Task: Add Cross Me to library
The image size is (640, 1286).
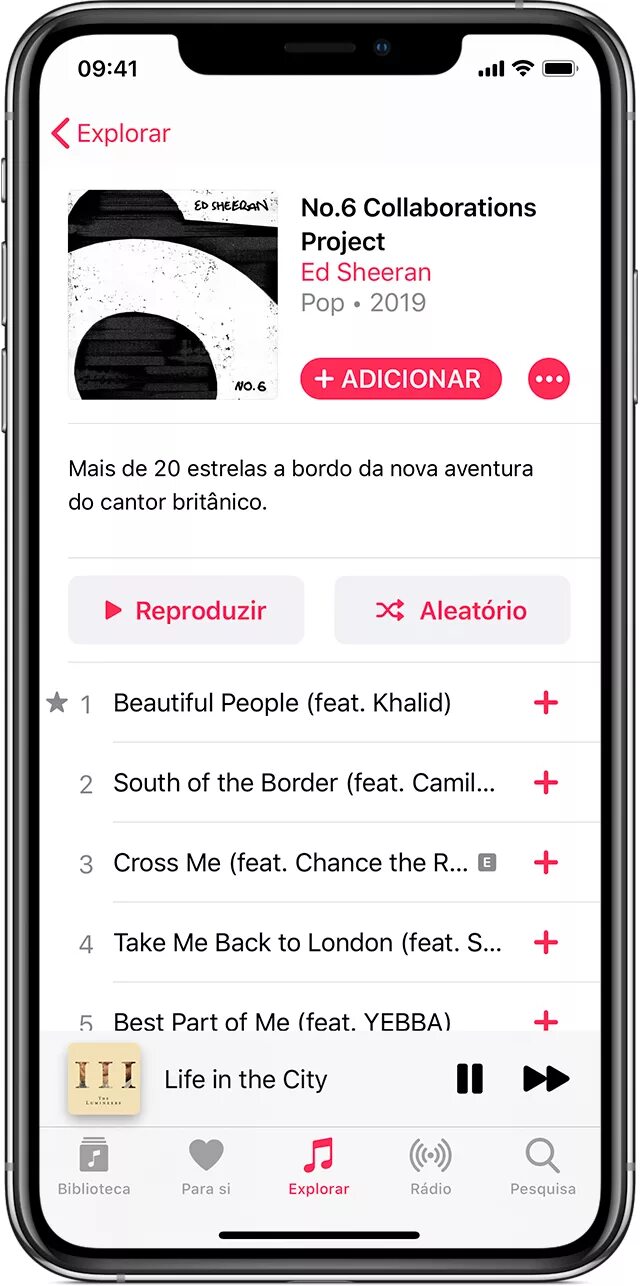Action: [546, 863]
